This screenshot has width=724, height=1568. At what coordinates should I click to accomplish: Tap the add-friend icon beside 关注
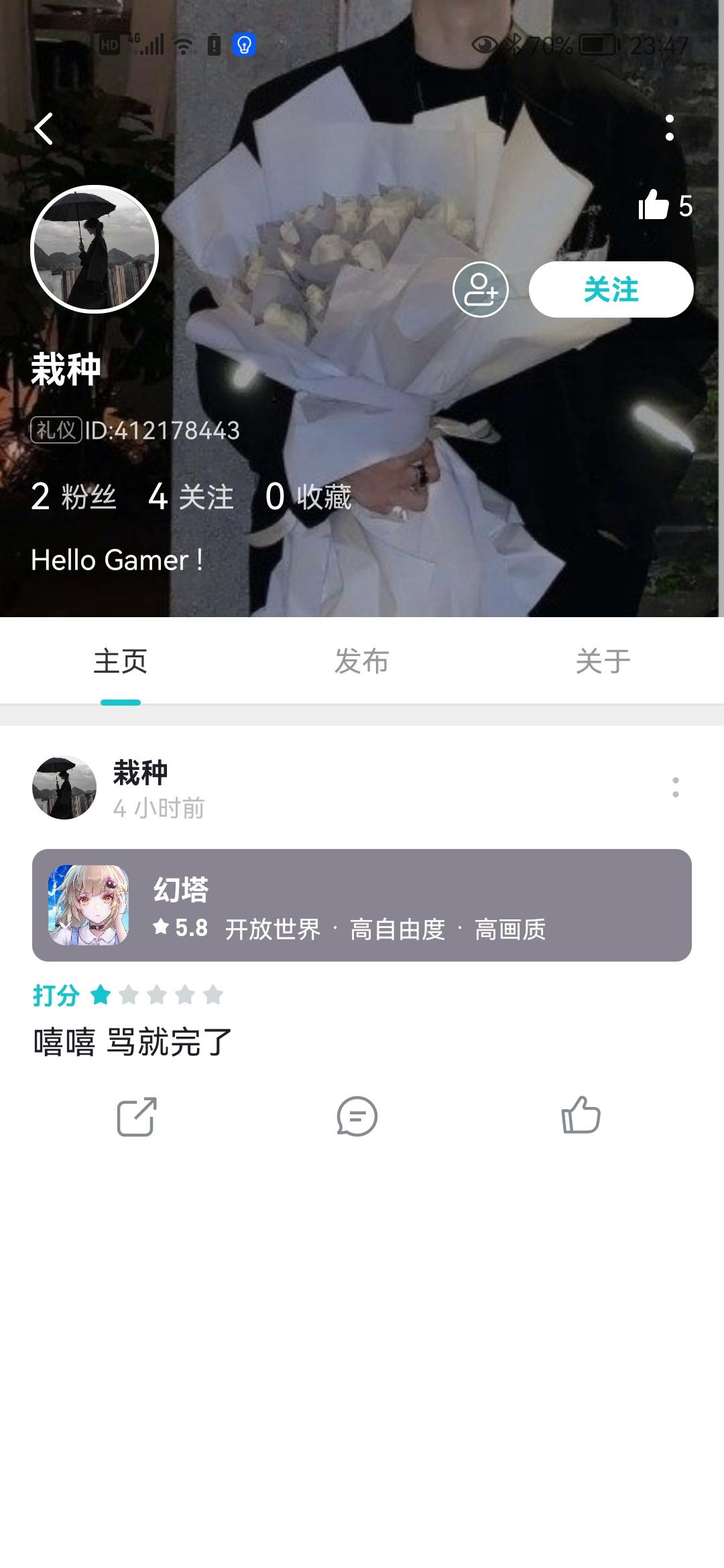[481, 289]
